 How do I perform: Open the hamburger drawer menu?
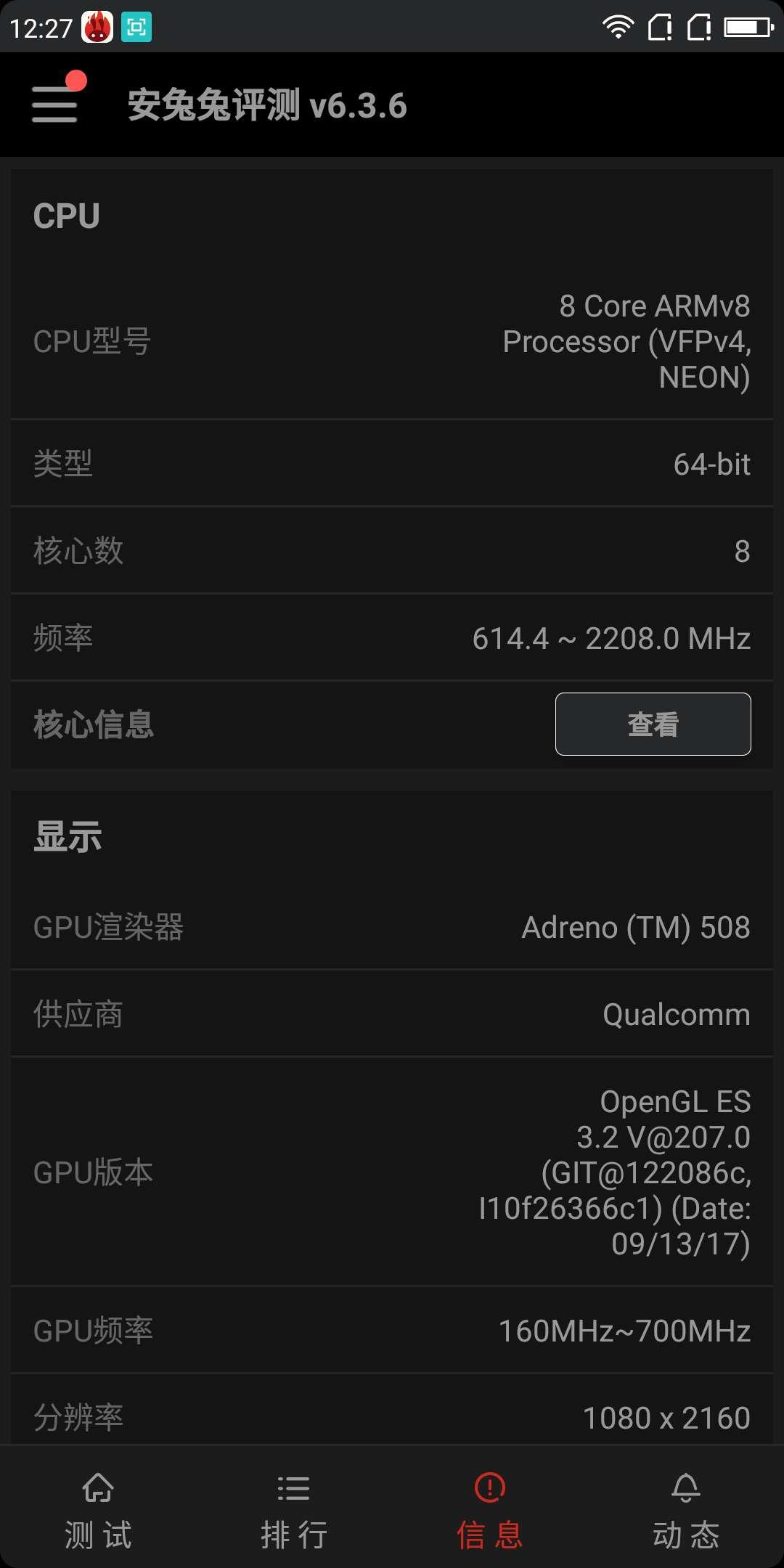[x=55, y=104]
